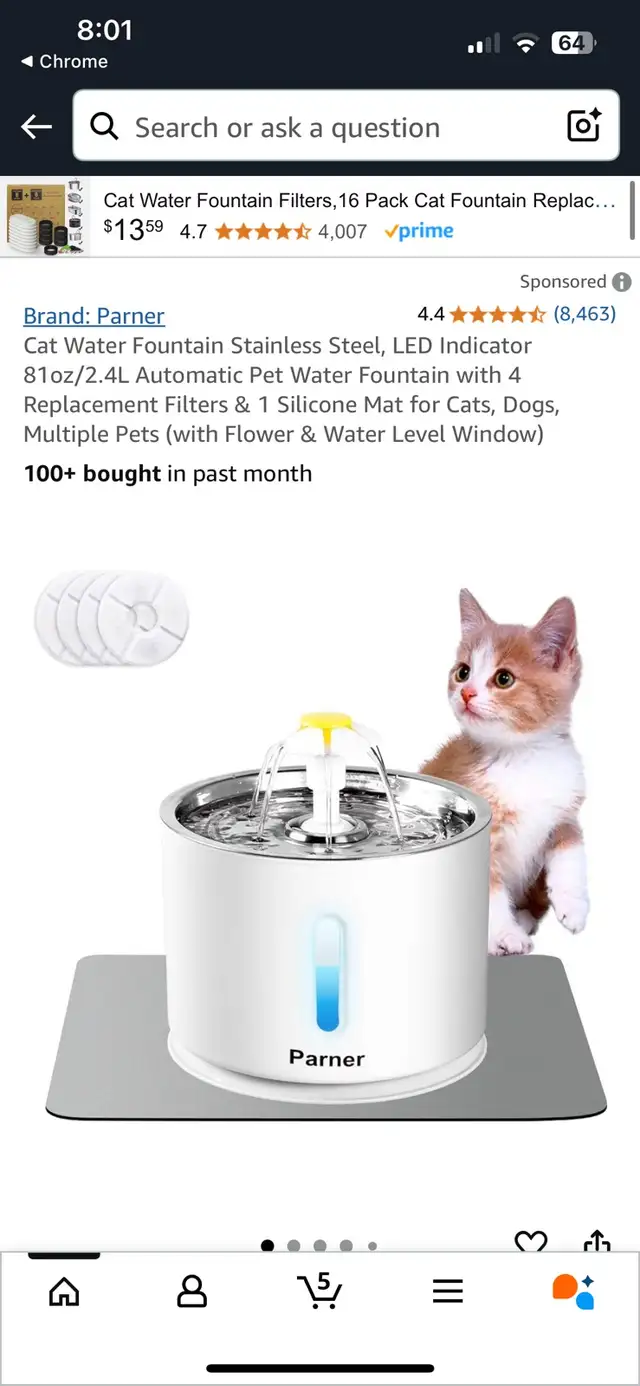Open the shopping cart with 5 items
Image resolution: width=640 pixels, height=1386 pixels.
pyautogui.click(x=320, y=1290)
